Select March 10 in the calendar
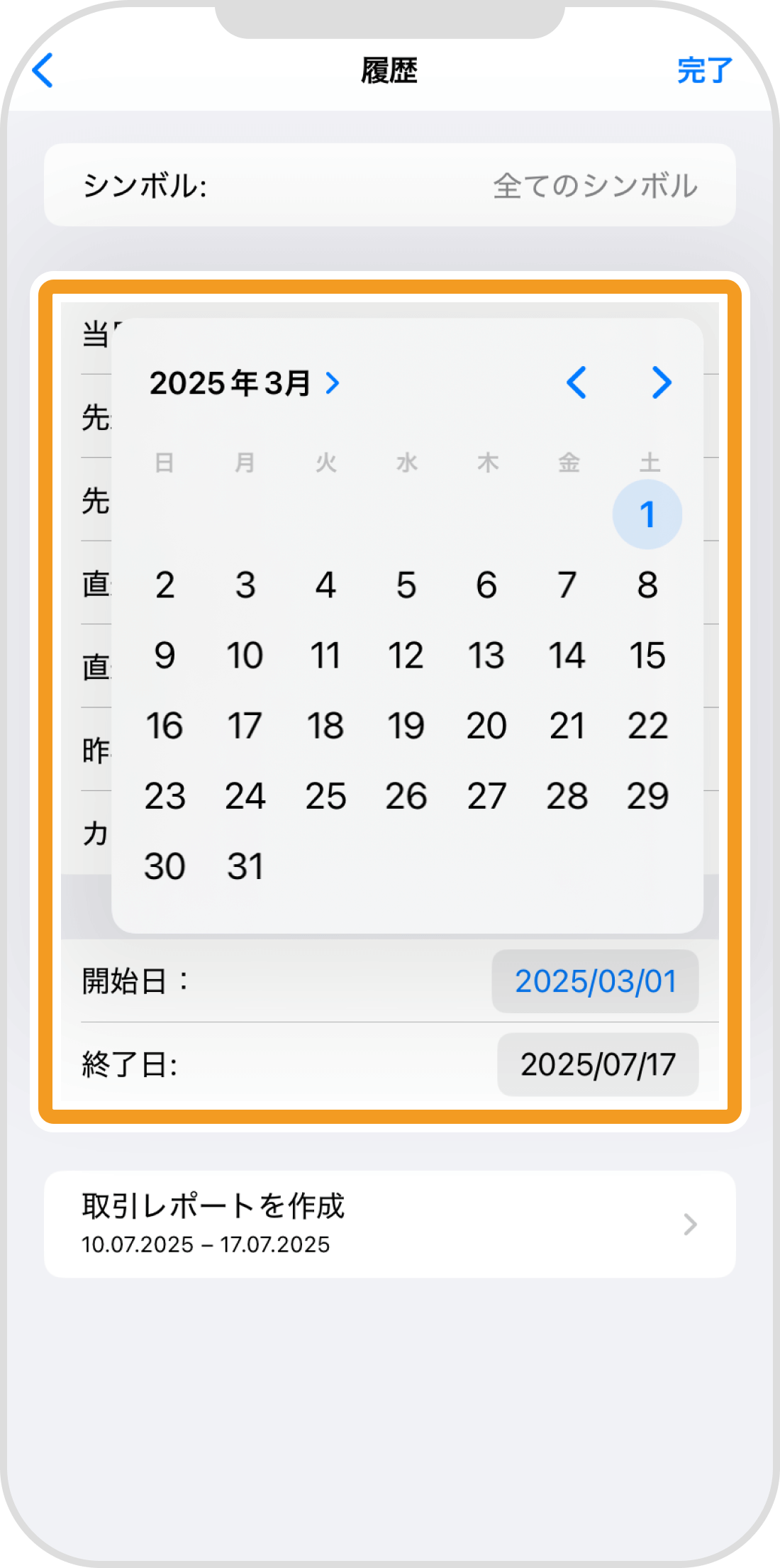The height and width of the screenshot is (1568, 780). (245, 655)
